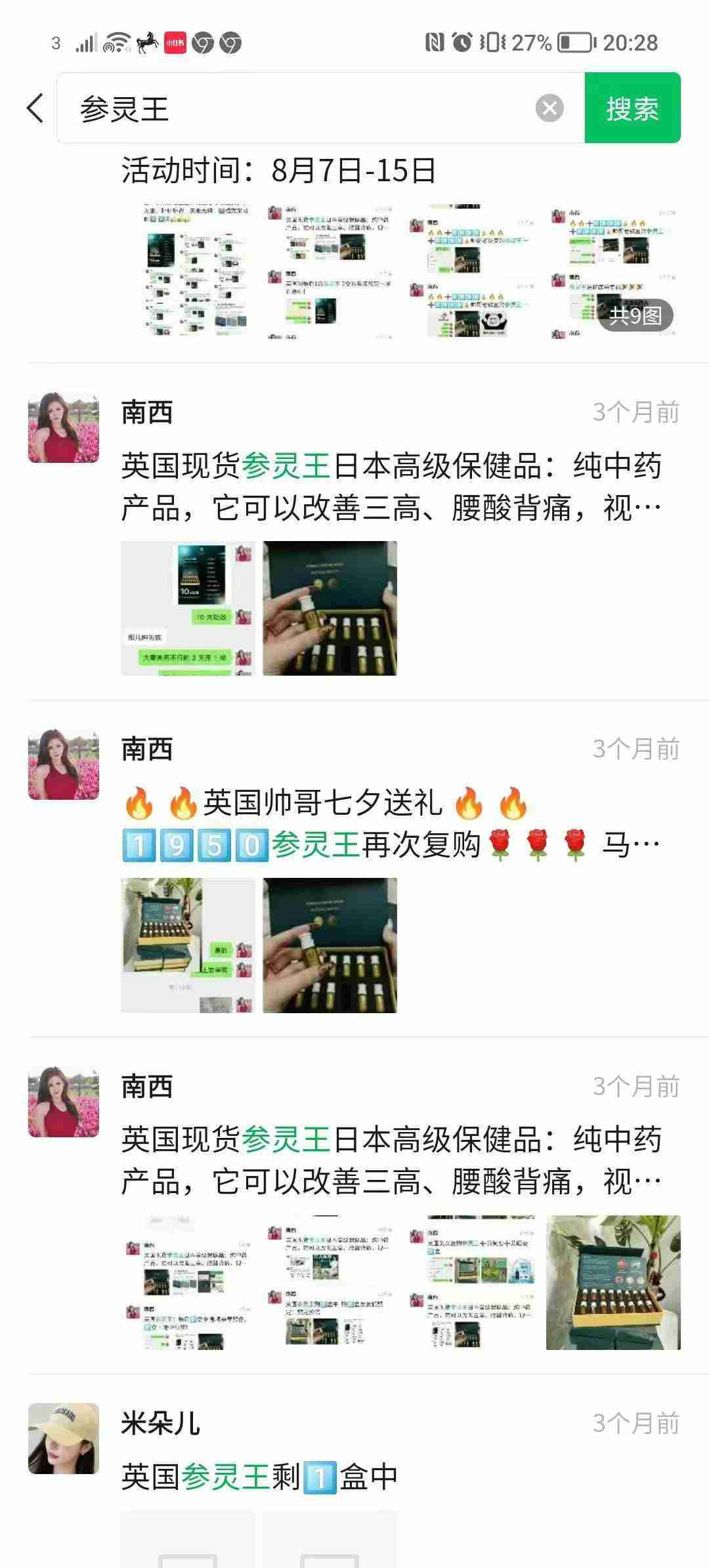
Task: Focus the 参灵王 search field
Action: [x=295, y=108]
